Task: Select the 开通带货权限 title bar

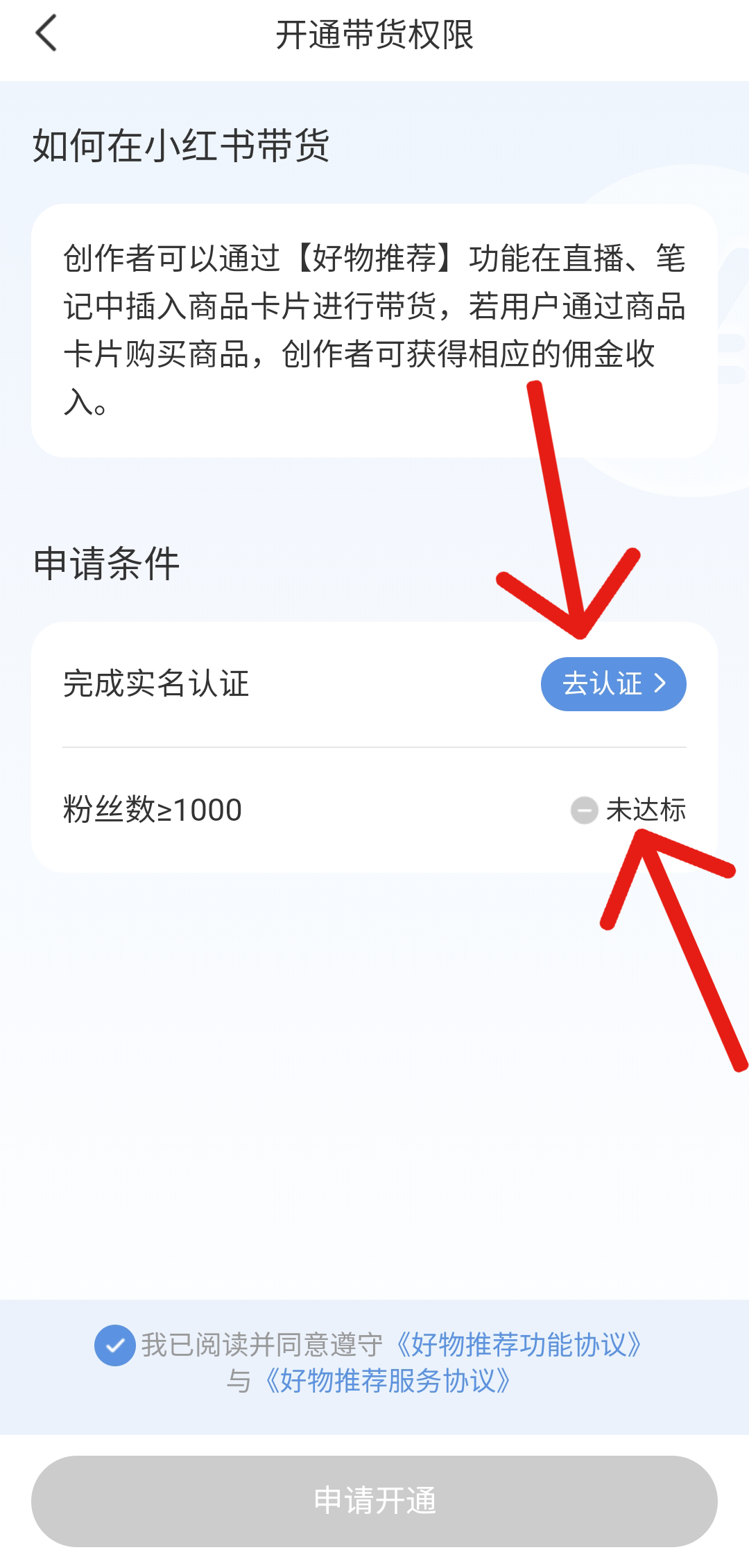Action: 374,33
